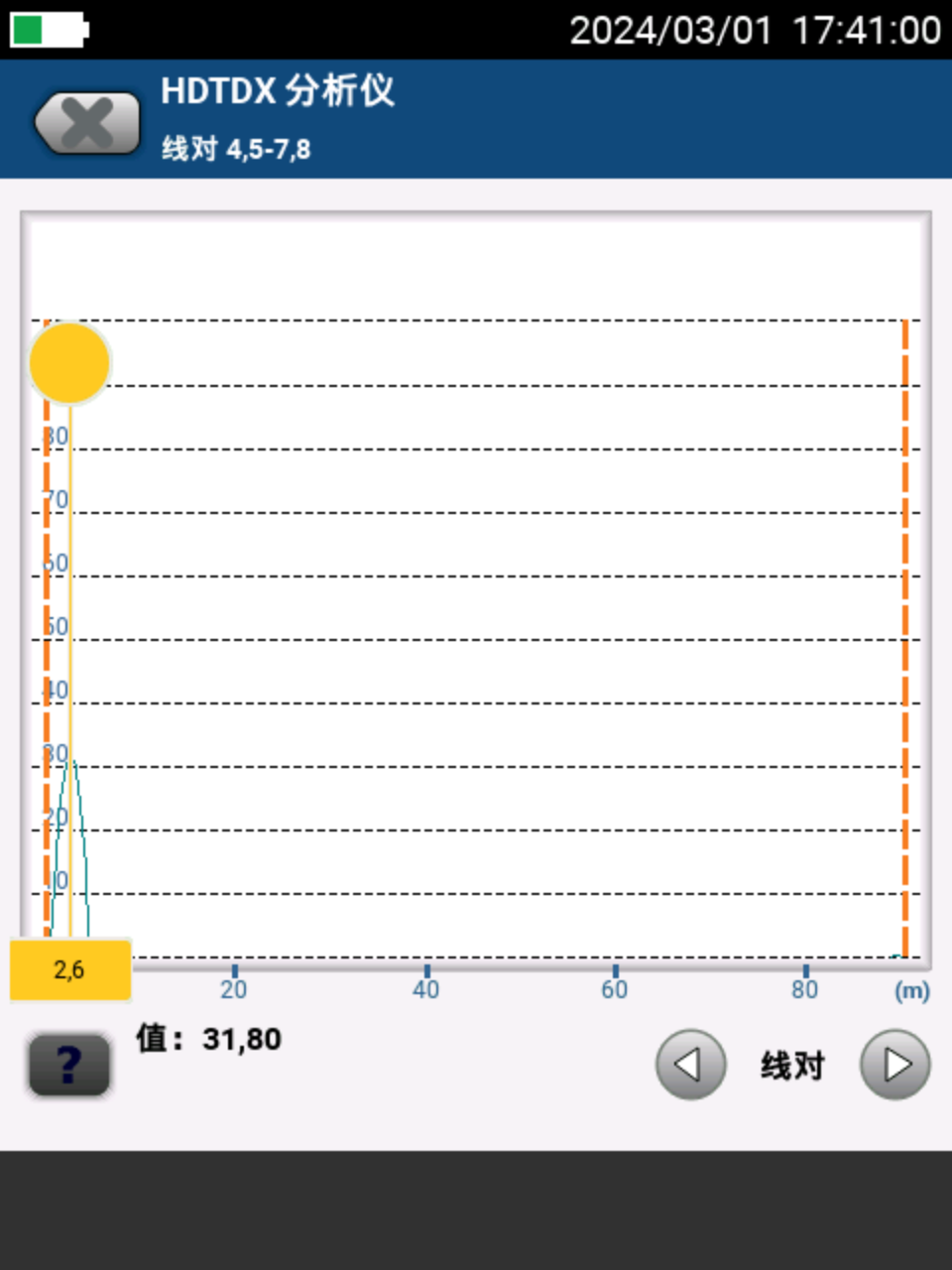Go to the next wire pair
This screenshot has width=952, height=1270.
(894, 1065)
